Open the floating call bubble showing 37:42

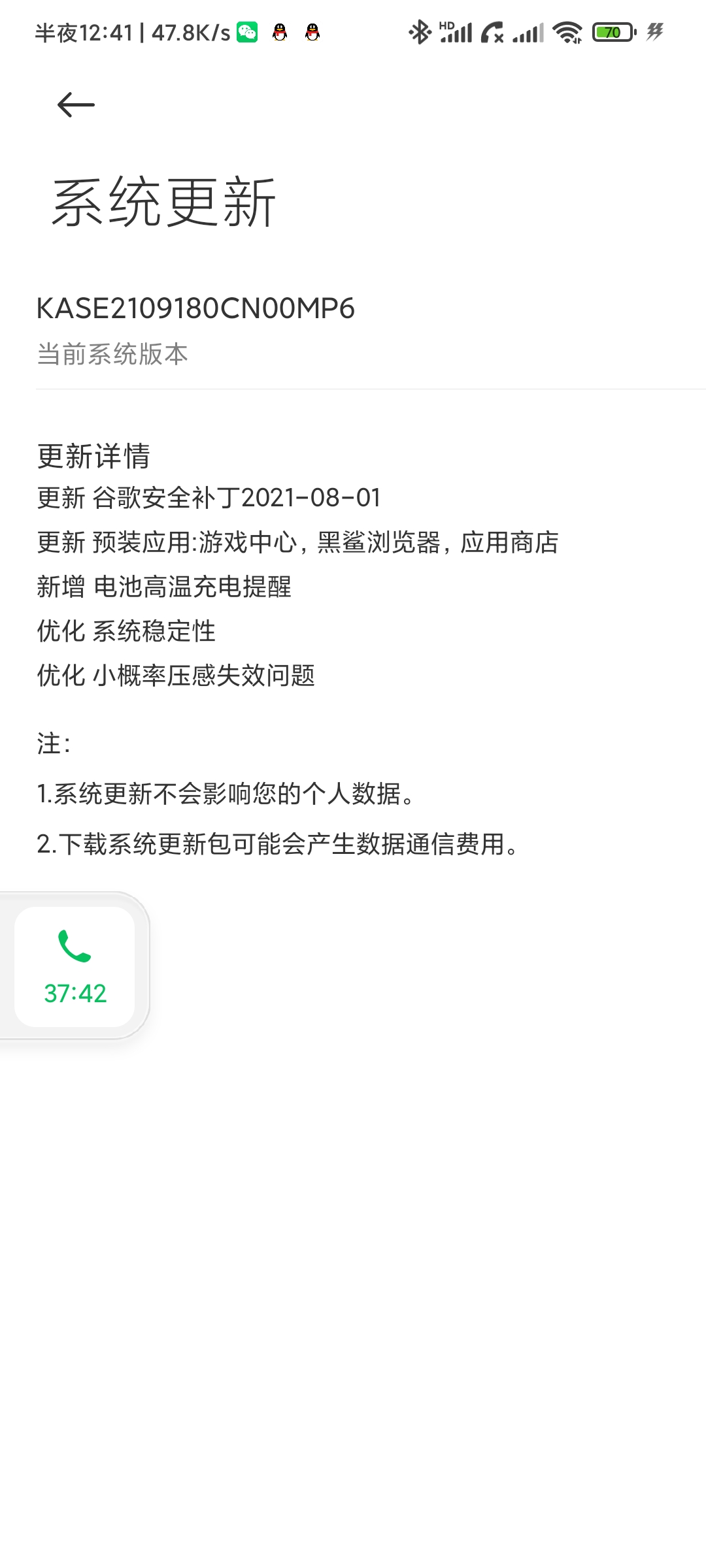point(75,966)
